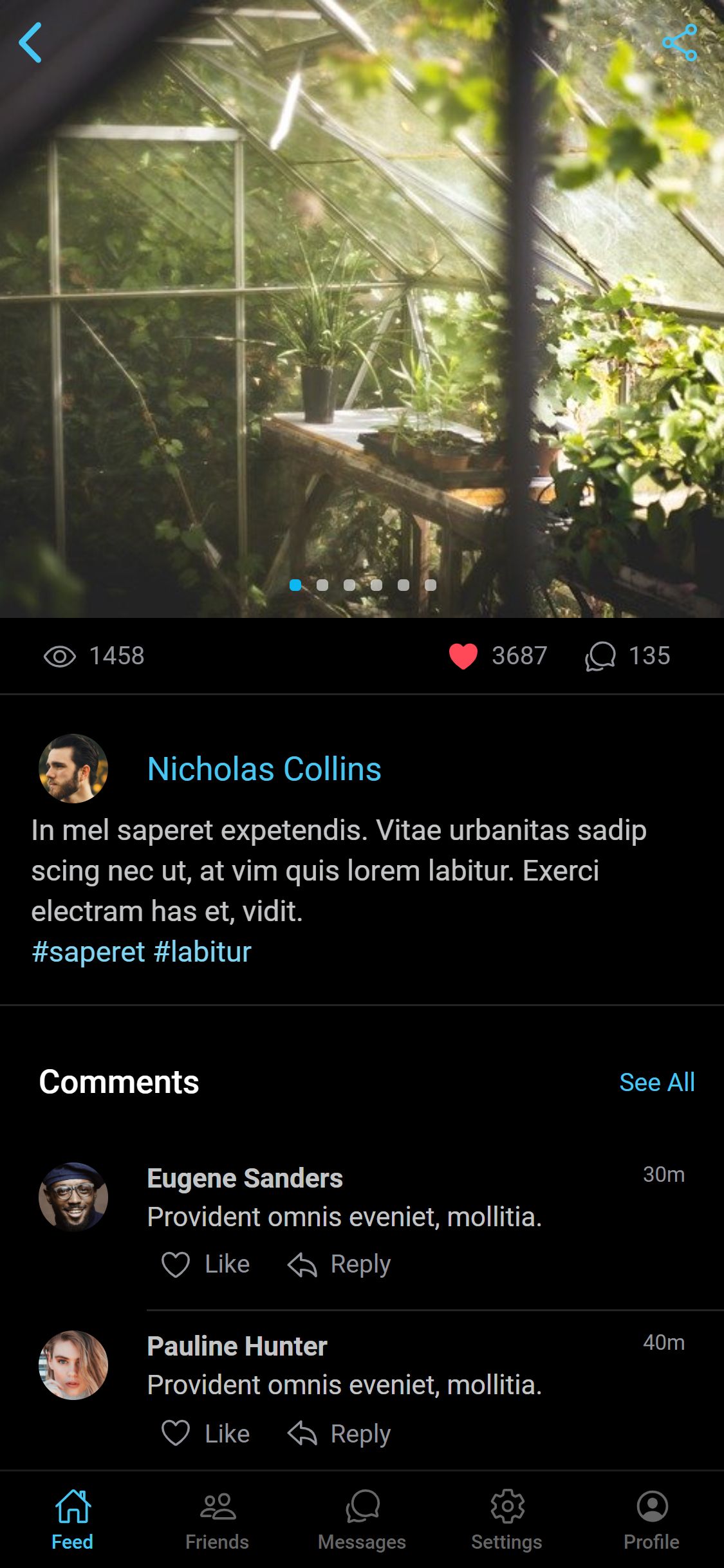Open the #labitur hashtag
Image resolution: width=724 pixels, height=1568 pixels.
click(203, 951)
